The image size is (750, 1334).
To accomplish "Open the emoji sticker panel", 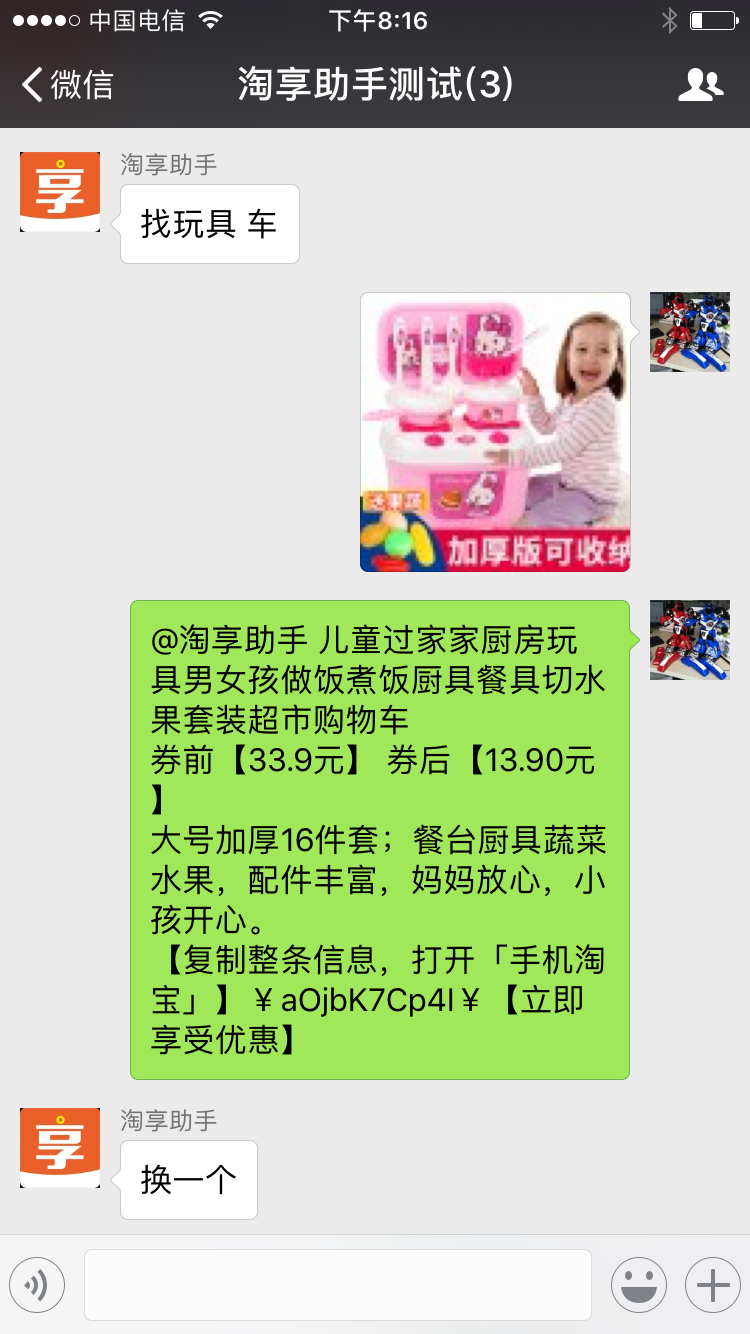I will [x=638, y=1284].
